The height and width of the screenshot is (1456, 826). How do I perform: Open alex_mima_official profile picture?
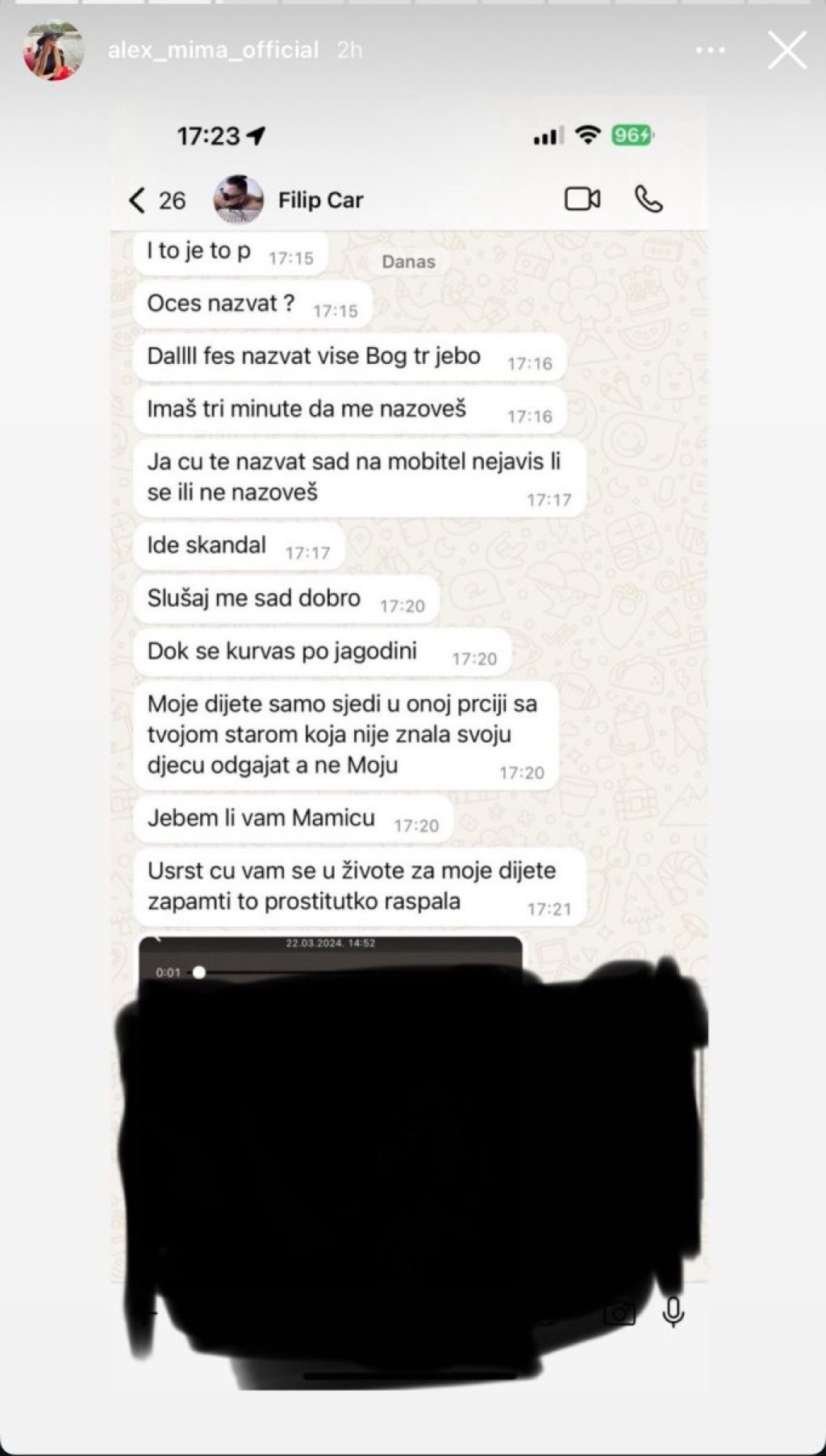coord(53,51)
